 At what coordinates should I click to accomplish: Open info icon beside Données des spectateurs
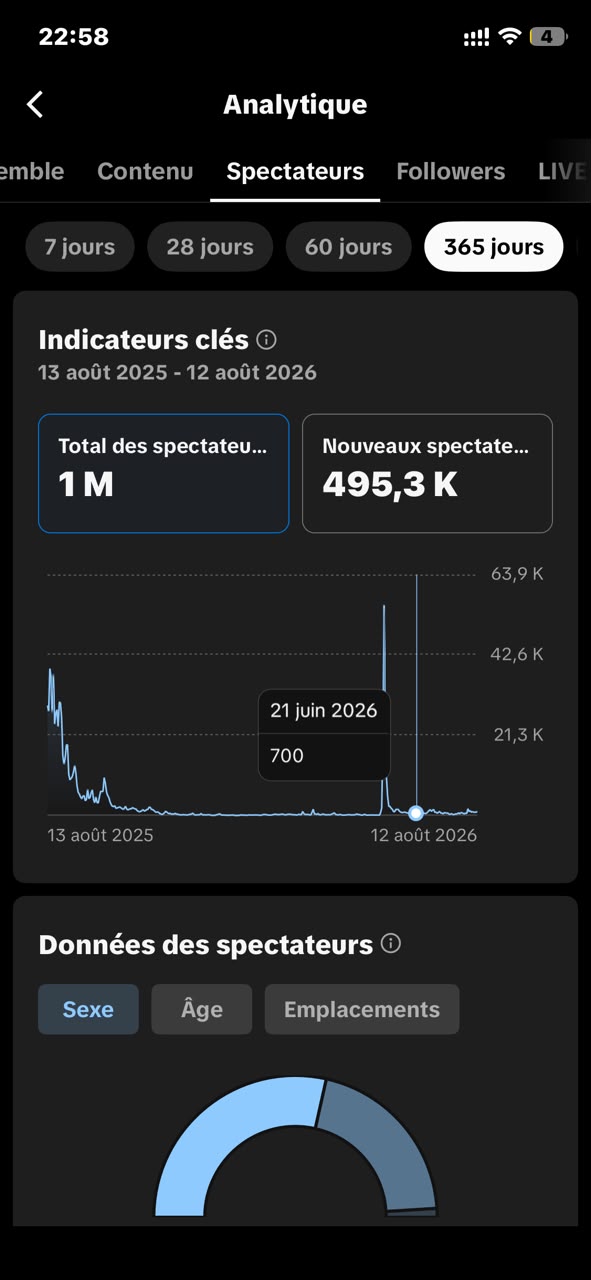click(x=391, y=944)
